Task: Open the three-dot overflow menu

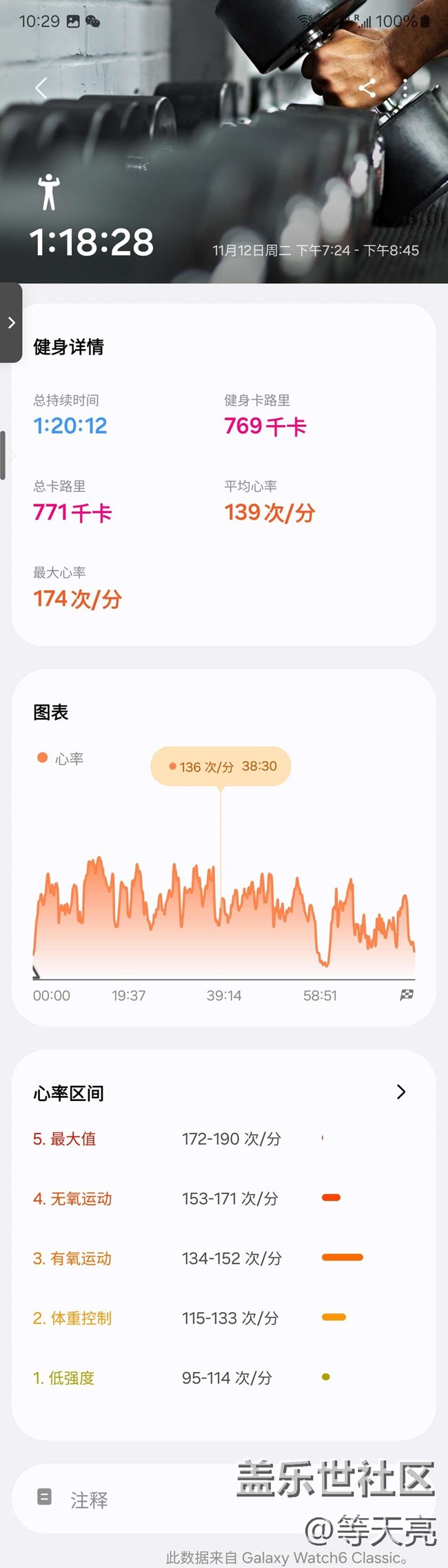Action: [x=405, y=88]
